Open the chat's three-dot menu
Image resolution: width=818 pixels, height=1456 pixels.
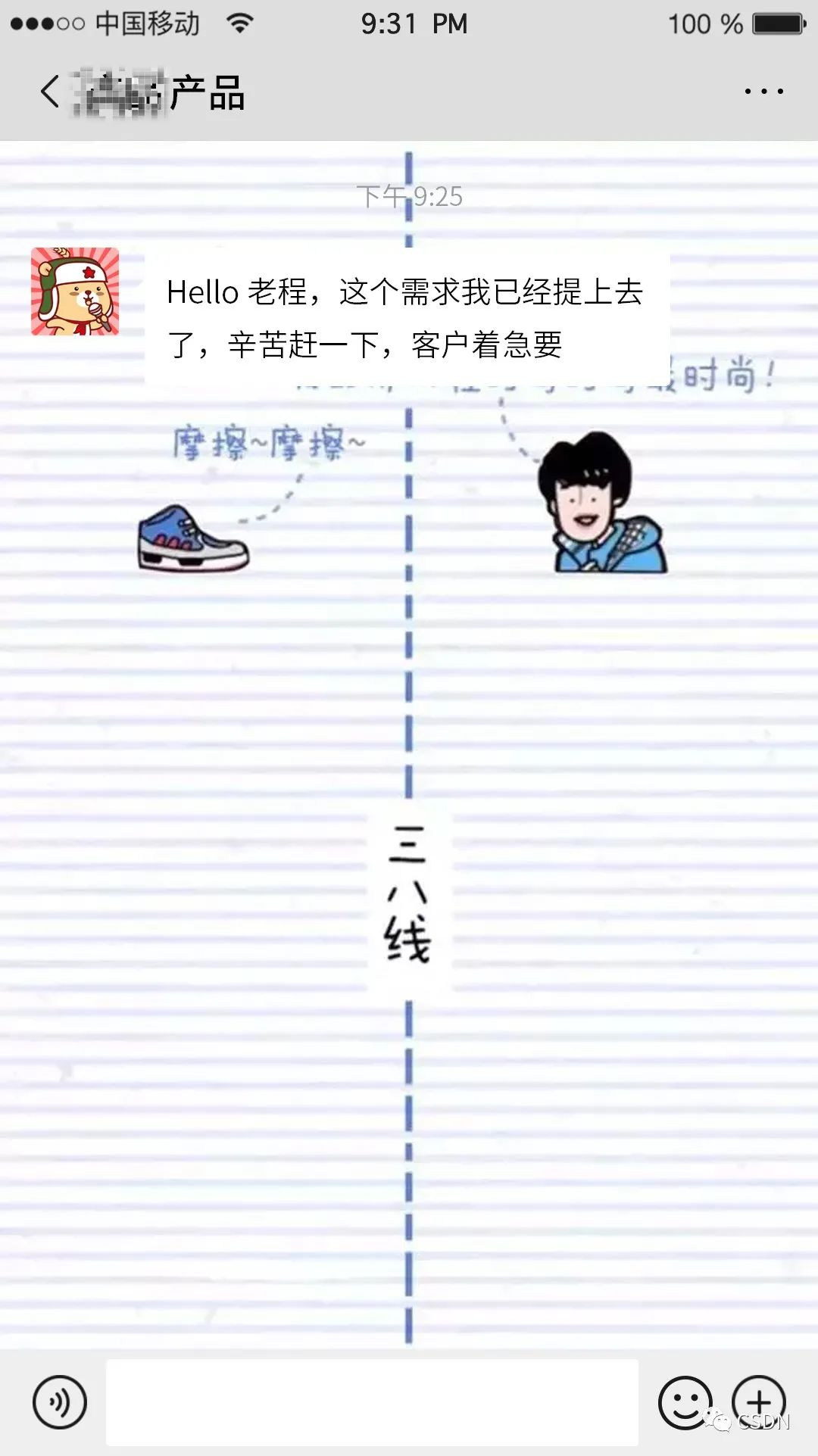[763, 92]
